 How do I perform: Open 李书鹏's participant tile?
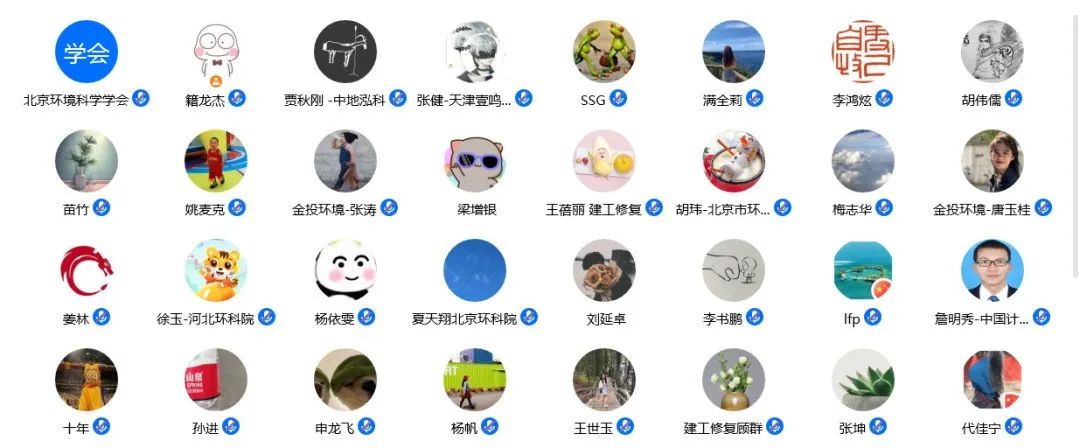pyautogui.click(x=733, y=270)
